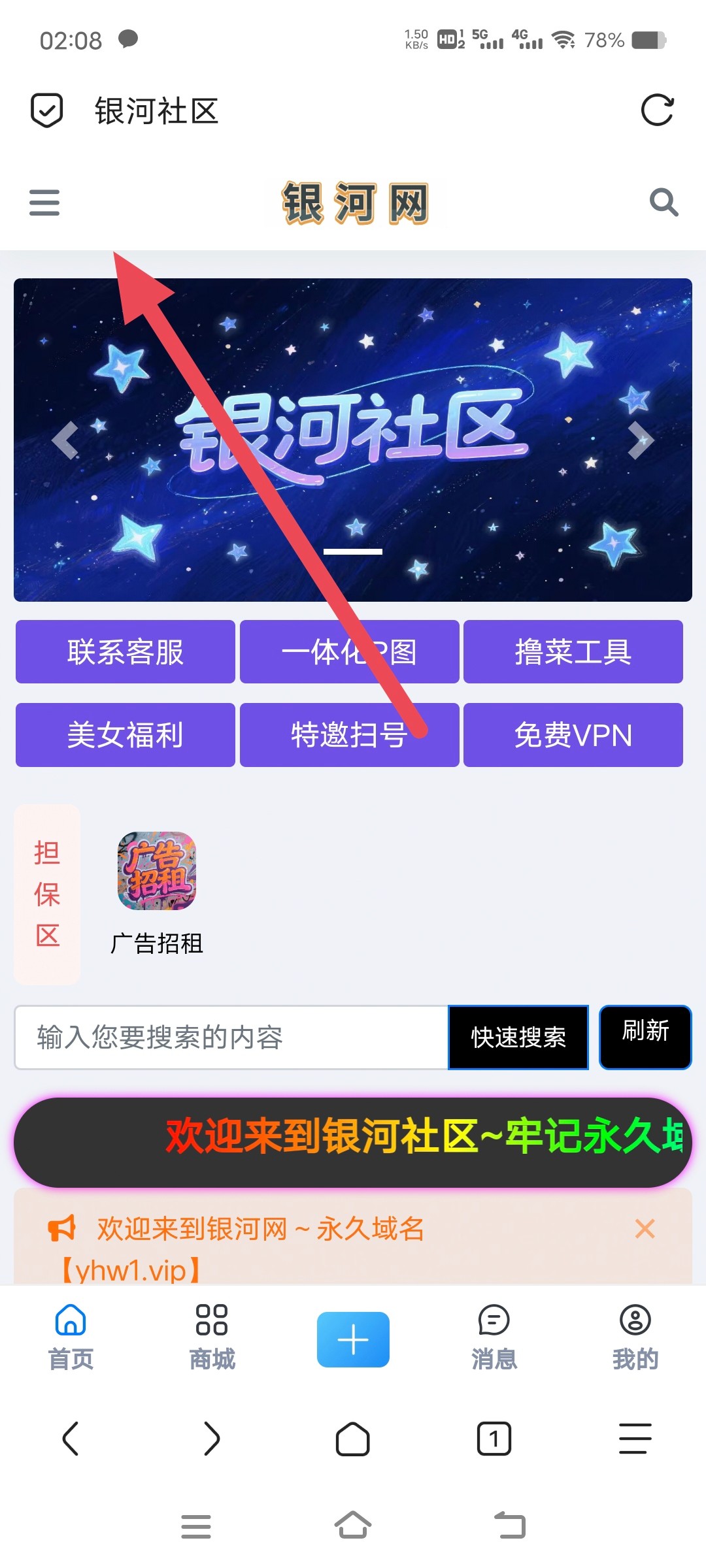706x1568 pixels.
Task: Select 特邀扫号 button
Action: coord(349,735)
